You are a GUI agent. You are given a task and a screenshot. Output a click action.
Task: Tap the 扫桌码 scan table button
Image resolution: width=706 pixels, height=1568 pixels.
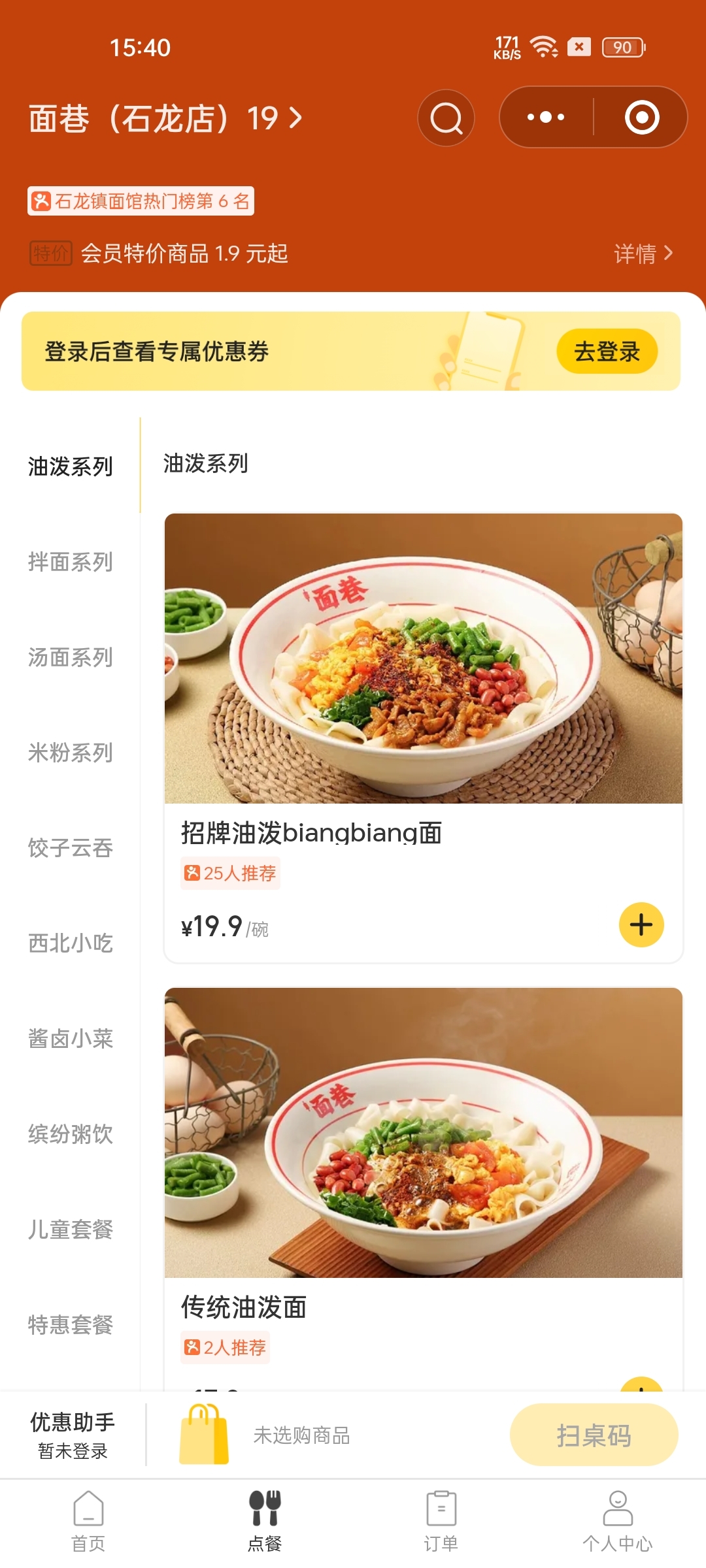coord(594,1435)
